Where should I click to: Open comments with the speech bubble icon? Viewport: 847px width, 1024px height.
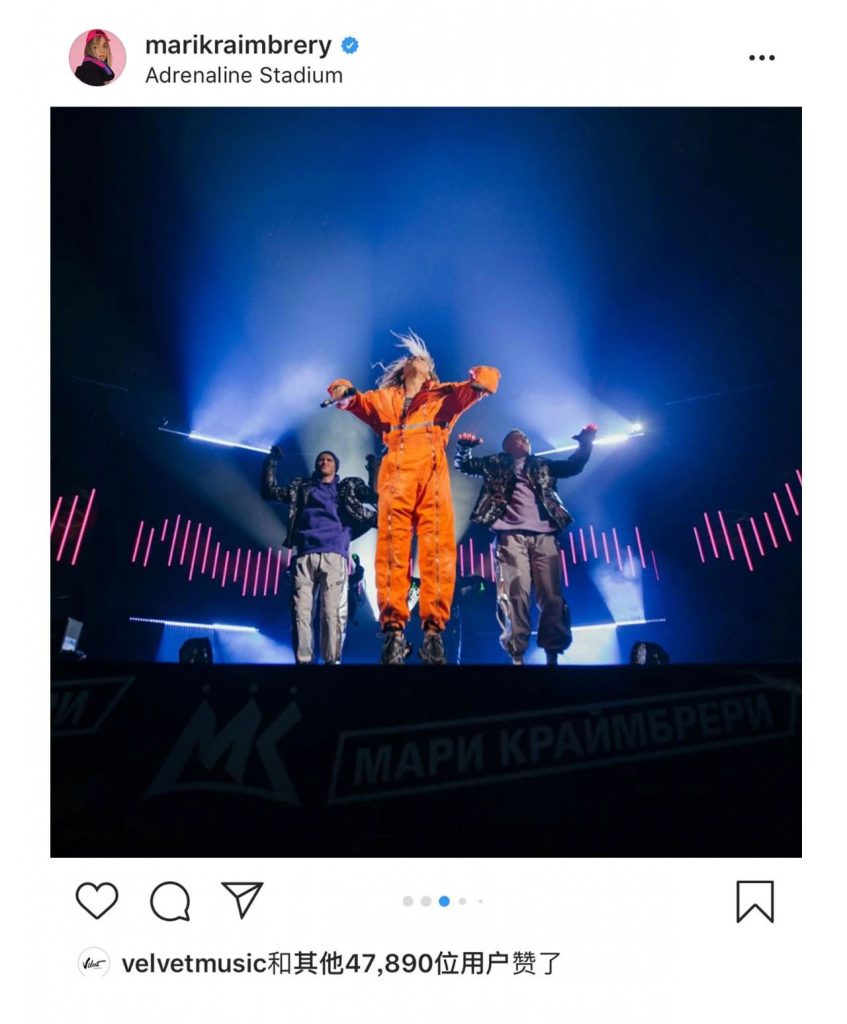170,901
